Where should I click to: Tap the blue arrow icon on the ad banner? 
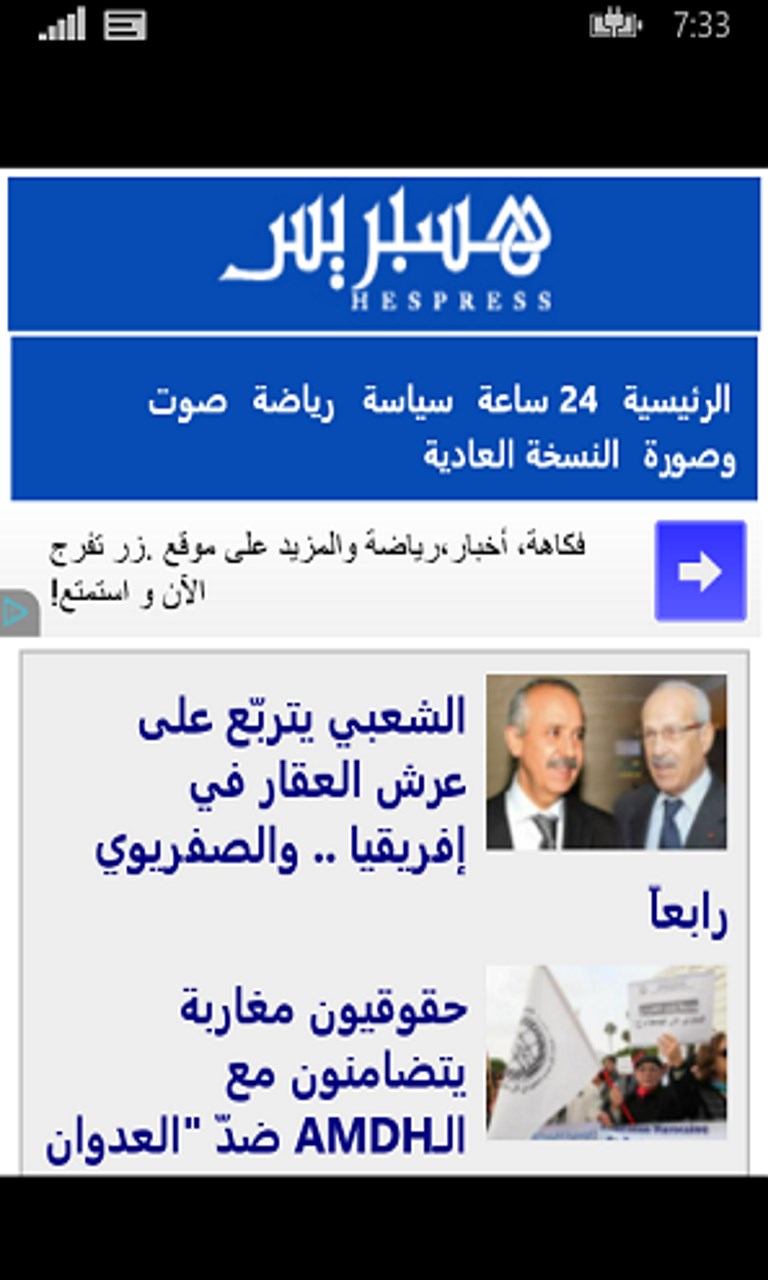699,568
